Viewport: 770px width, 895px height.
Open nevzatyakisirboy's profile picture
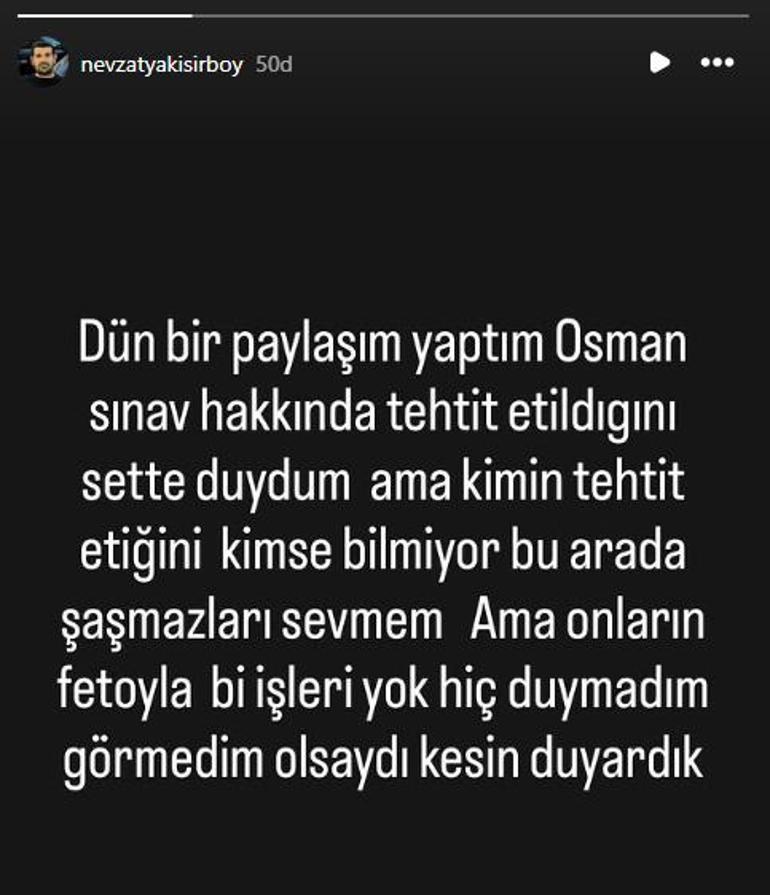coord(43,62)
